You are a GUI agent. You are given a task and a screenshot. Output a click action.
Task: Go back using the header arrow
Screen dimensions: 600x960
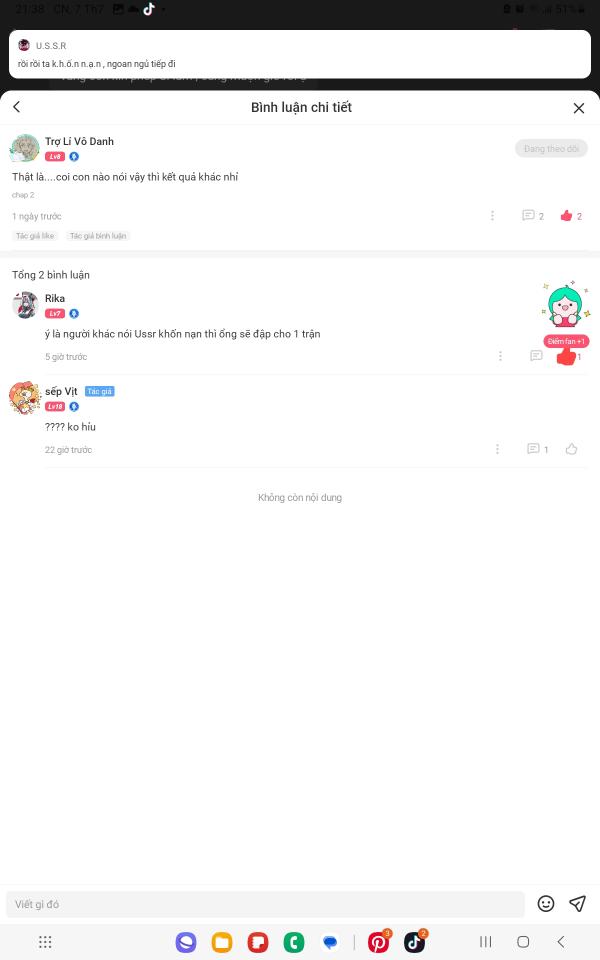tap(17, 107)
